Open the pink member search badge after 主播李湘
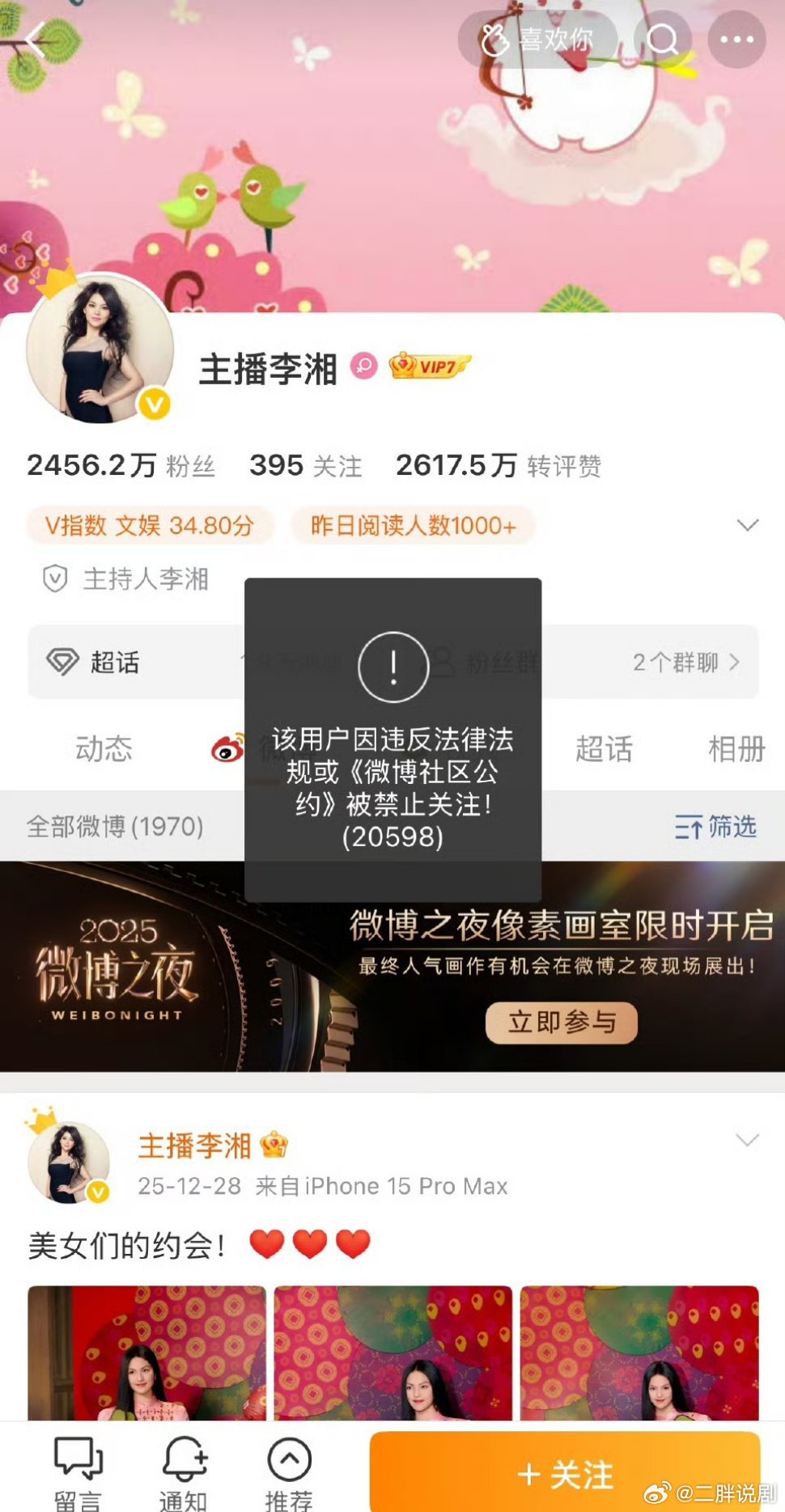 (x=365, y=366)
